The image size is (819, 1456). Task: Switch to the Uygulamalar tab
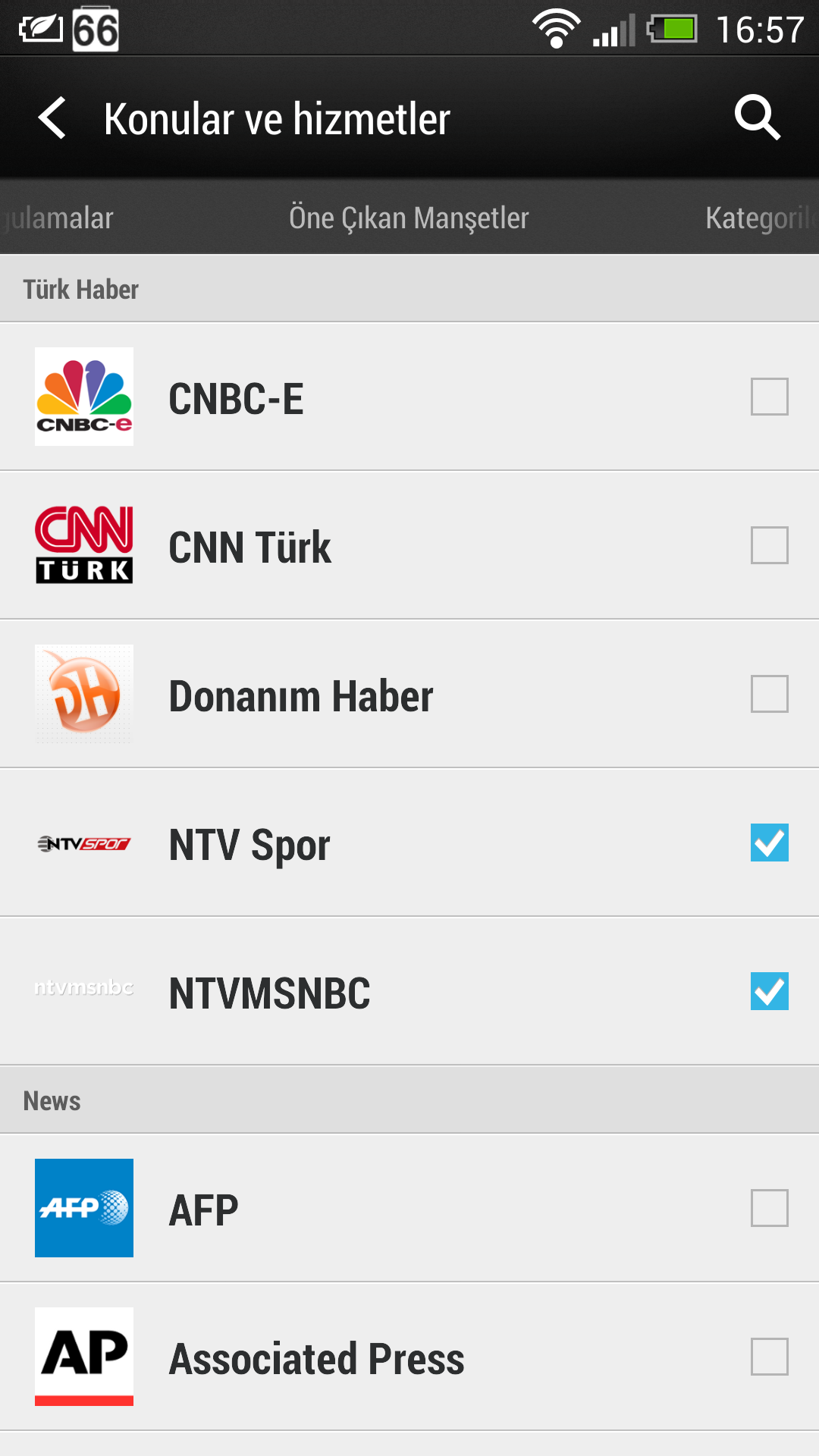[57, 218]
